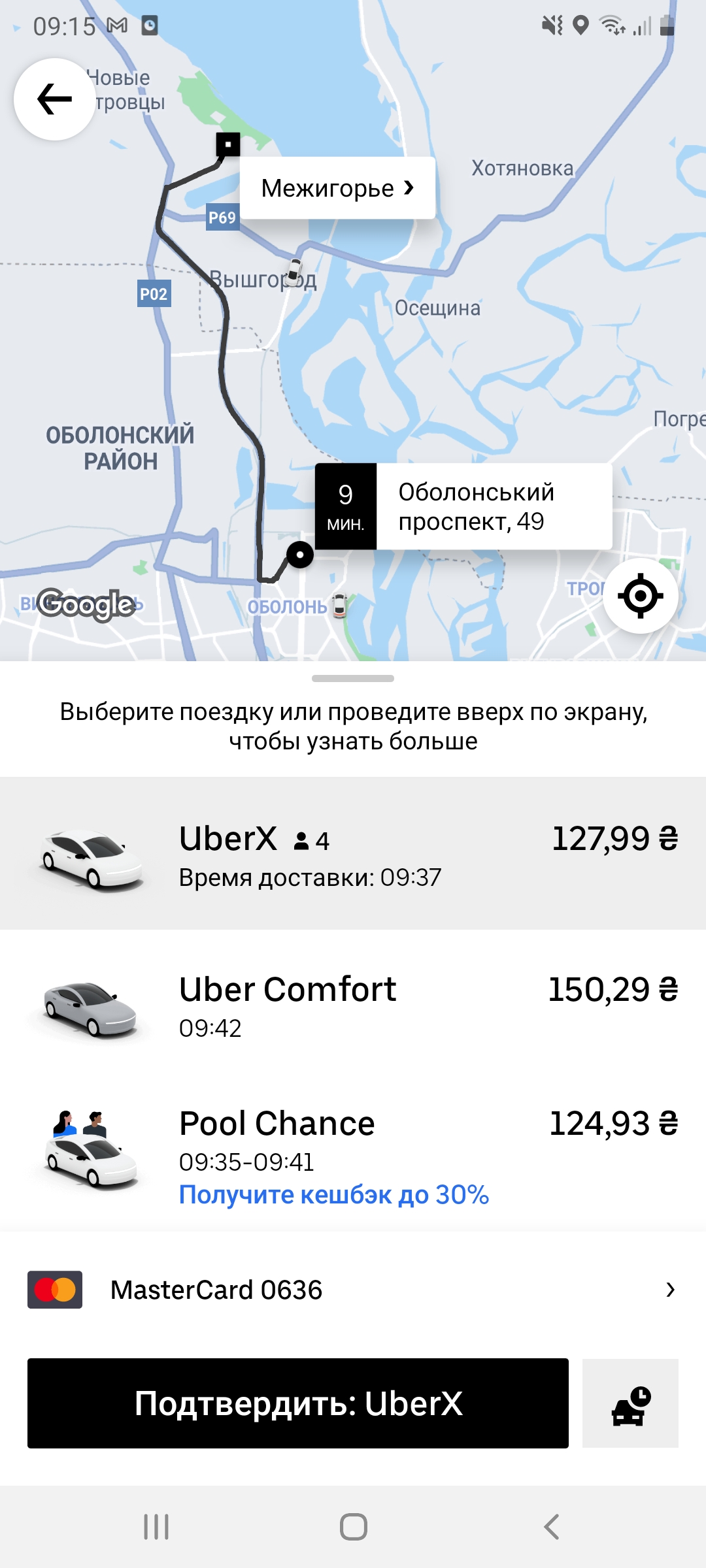Go to the system home screen
This screenshot has width=706, height=1568.
pyautogui.click(x=353, y=1527)
